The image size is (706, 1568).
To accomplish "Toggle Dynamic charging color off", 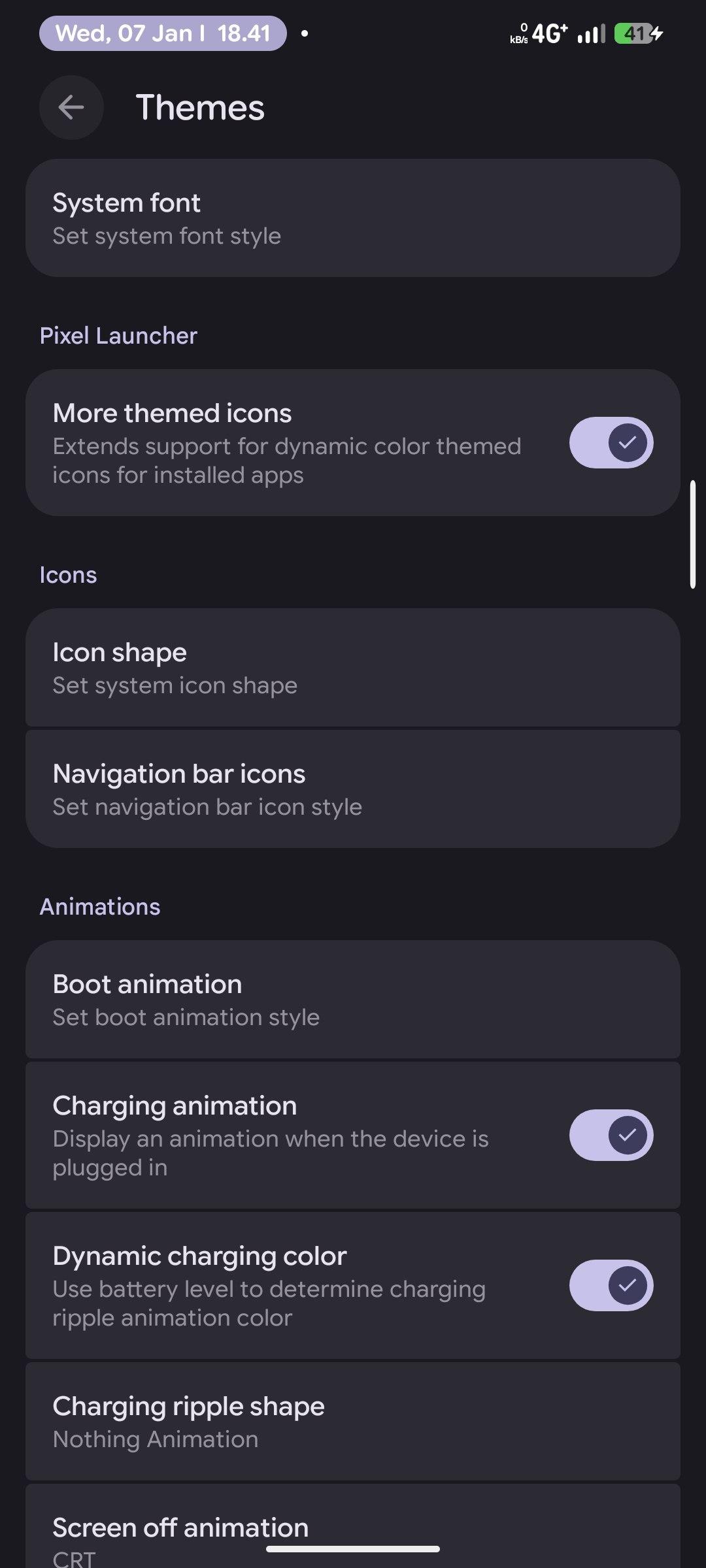I will [611, 1286].
